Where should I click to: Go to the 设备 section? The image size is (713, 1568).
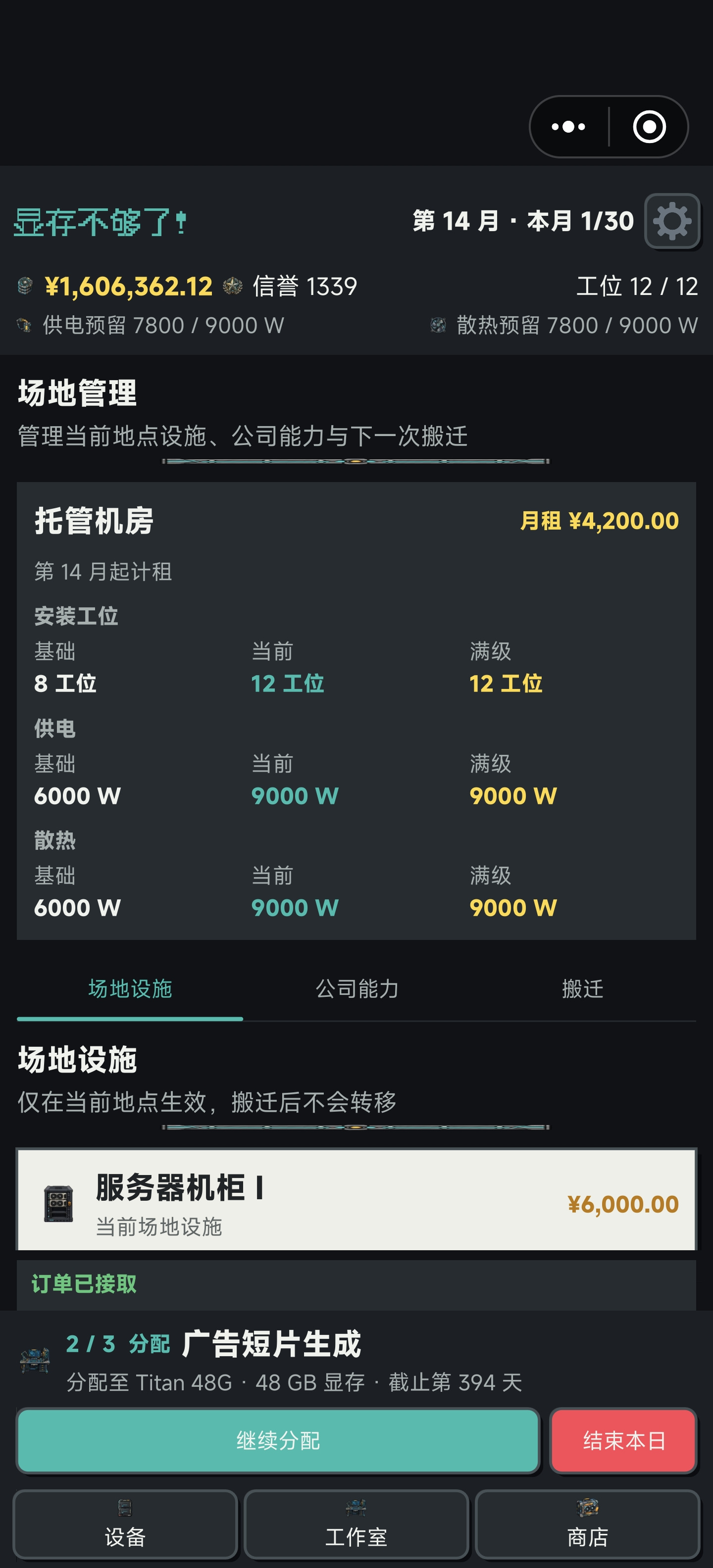point(125,1524)
